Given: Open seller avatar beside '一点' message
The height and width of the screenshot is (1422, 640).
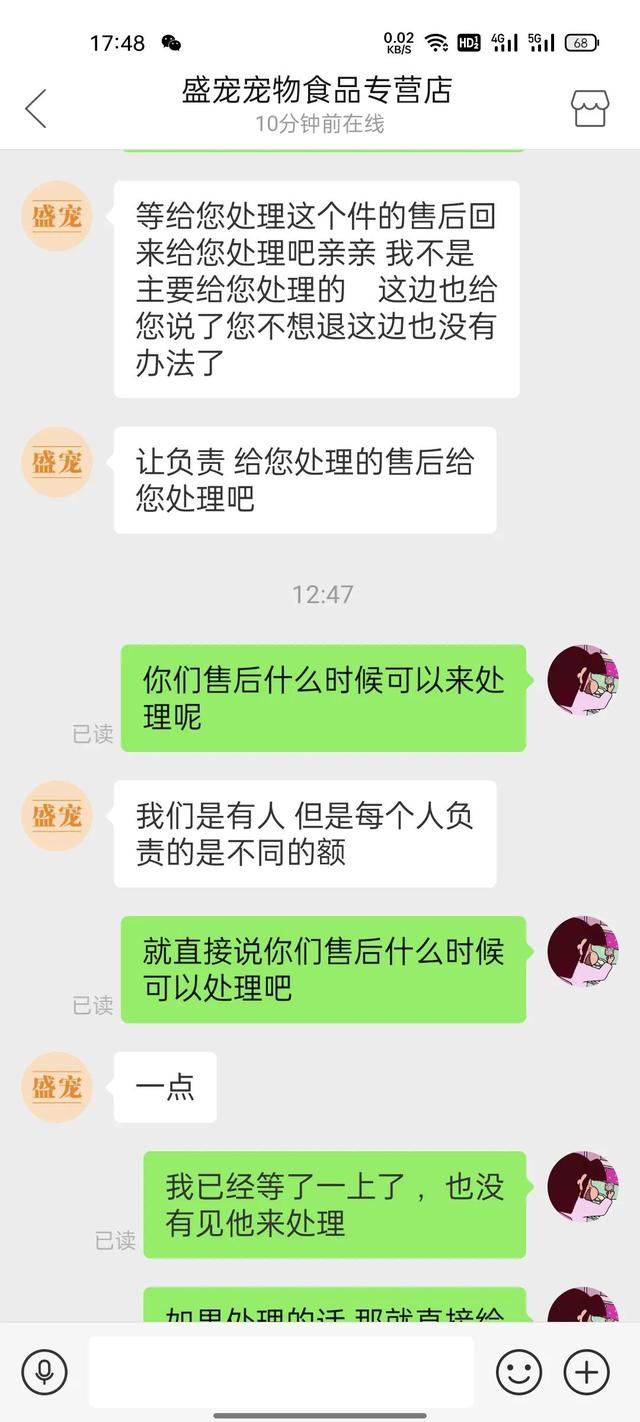Looking at the screenshot, I should click(57, 1087).
